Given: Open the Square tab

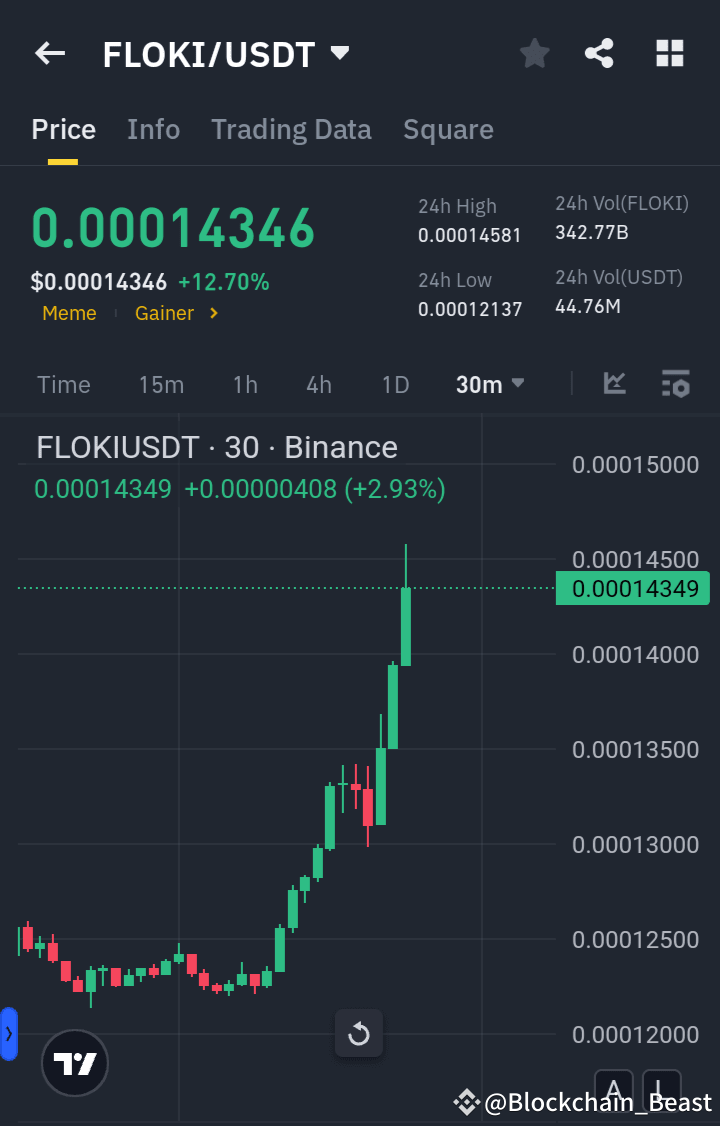Looking at the screenshot, I should click(x=448, y=129).
